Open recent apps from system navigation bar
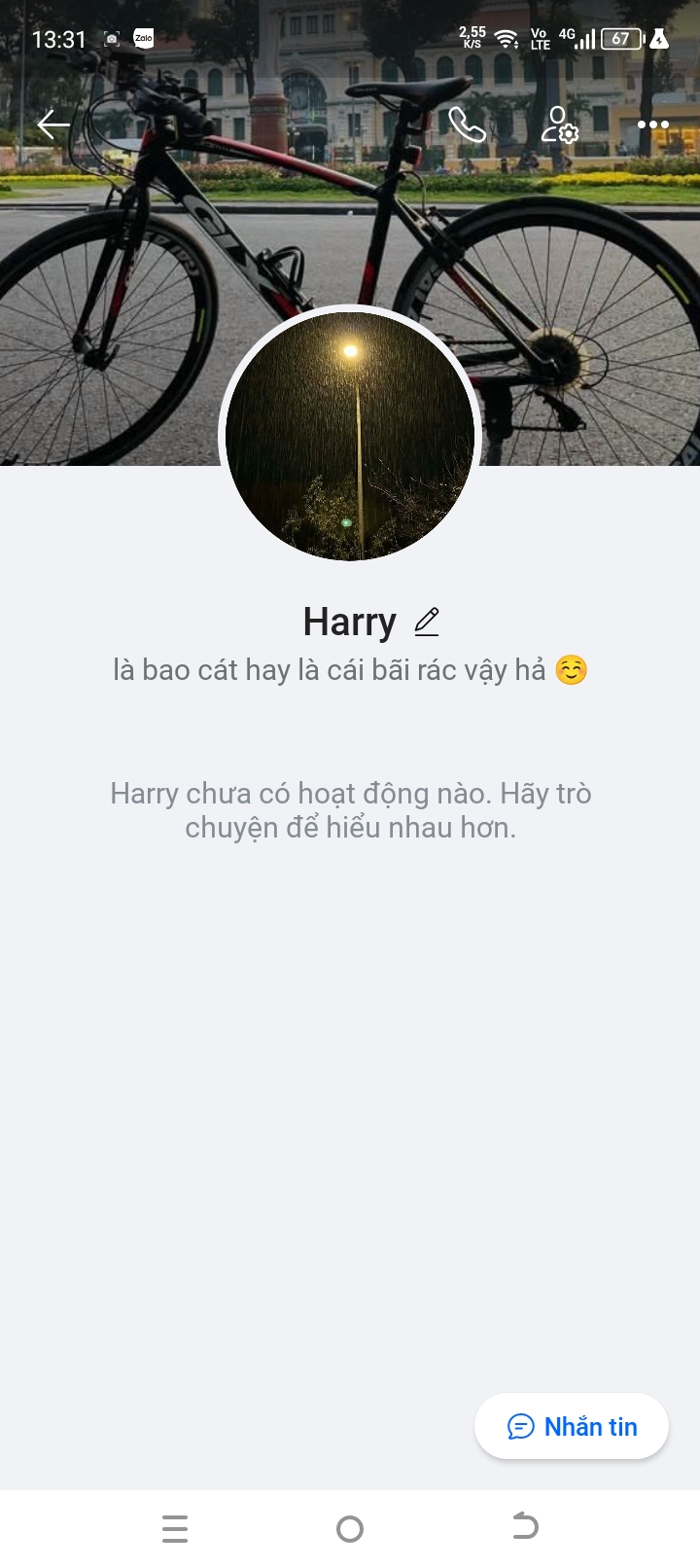This screenshot has width=700, height=1568. (175, 1528)
